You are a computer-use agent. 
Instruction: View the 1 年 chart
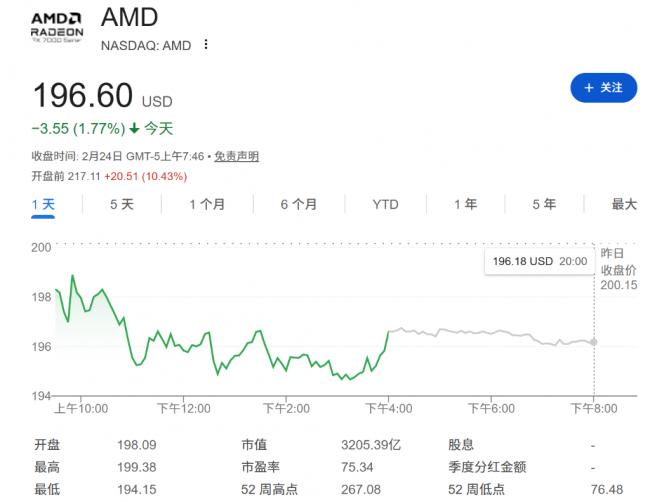pyautogui.click(x=465, y=204)
